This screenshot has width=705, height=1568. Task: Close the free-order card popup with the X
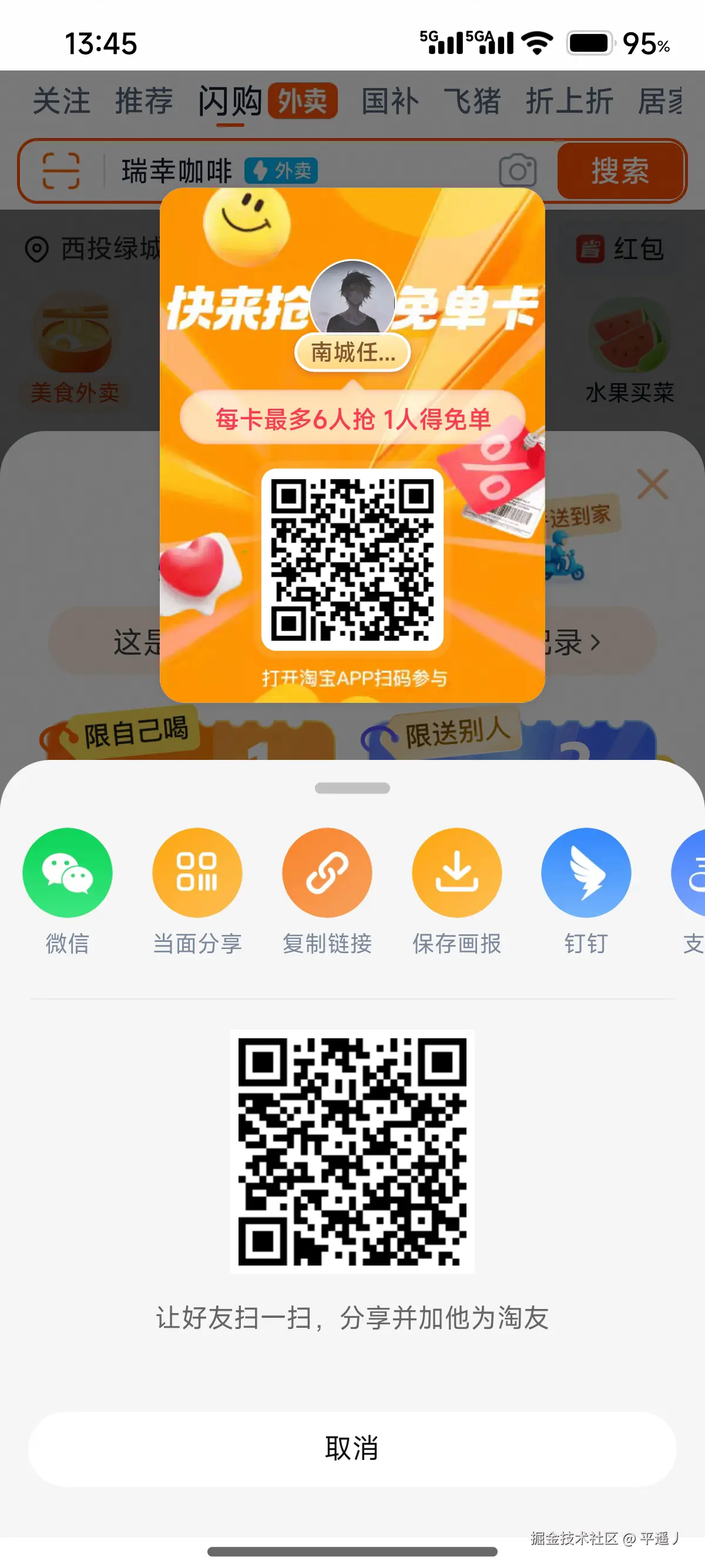[652, 484]
